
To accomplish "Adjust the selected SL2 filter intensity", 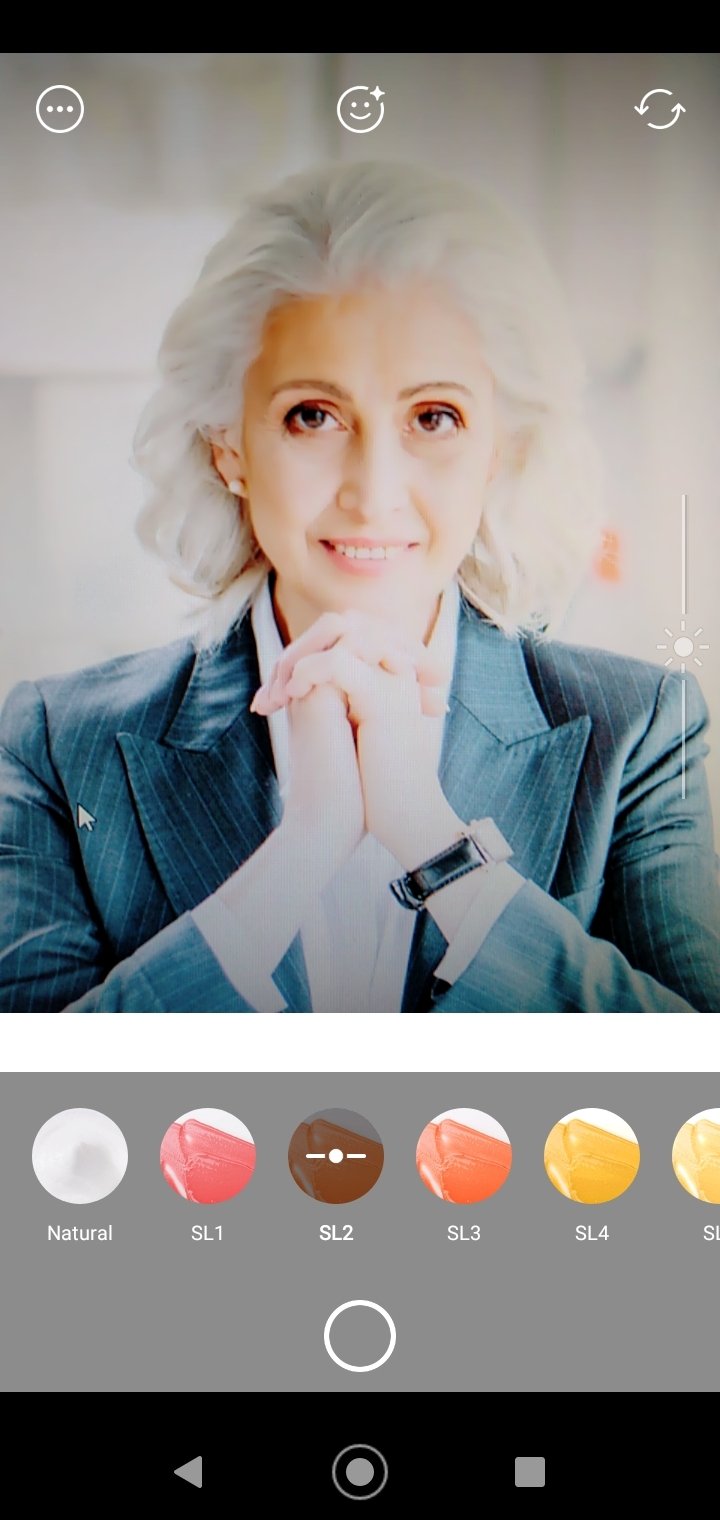I will pyautogui.click(x=336, y=1156).
